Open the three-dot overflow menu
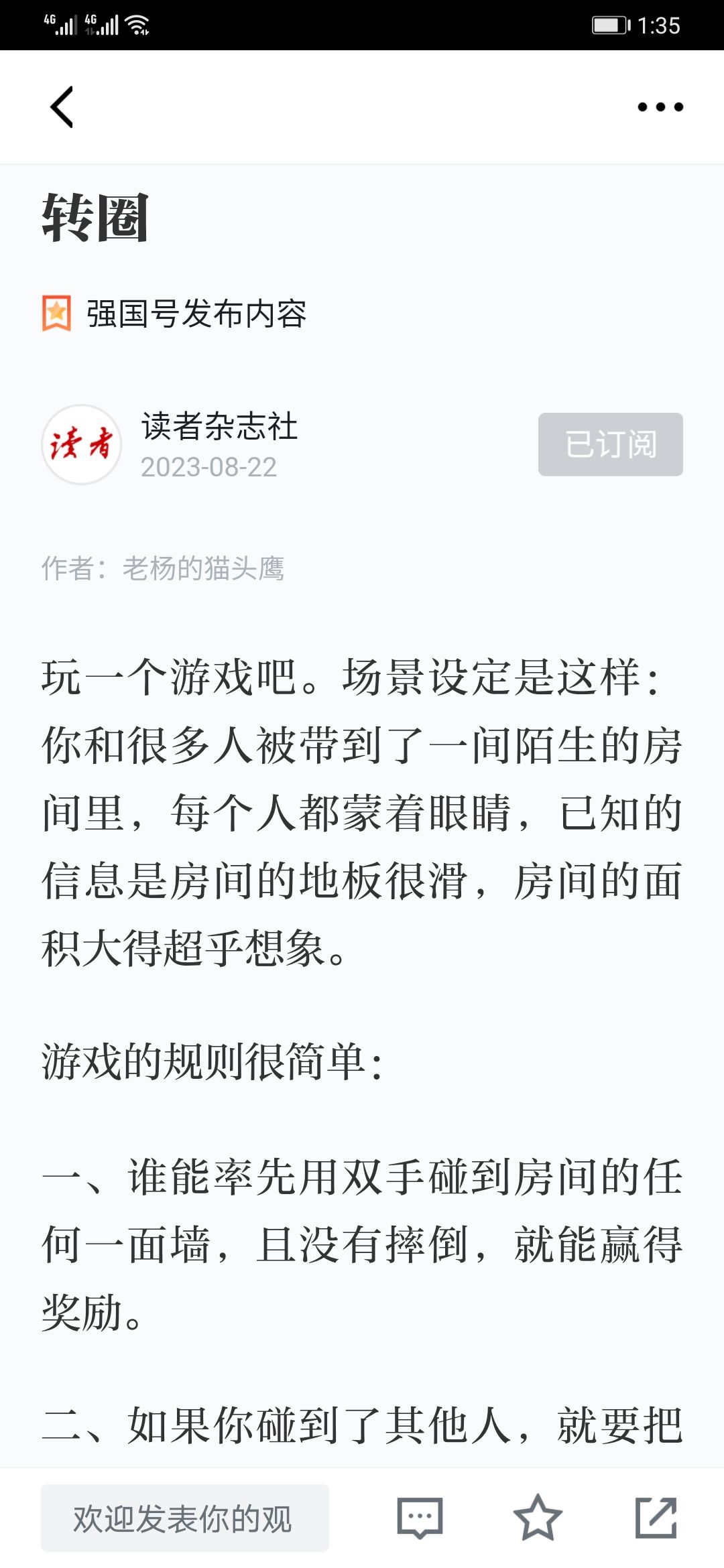The width and height of the screenshot is (724, 1568). click(660, 107)
